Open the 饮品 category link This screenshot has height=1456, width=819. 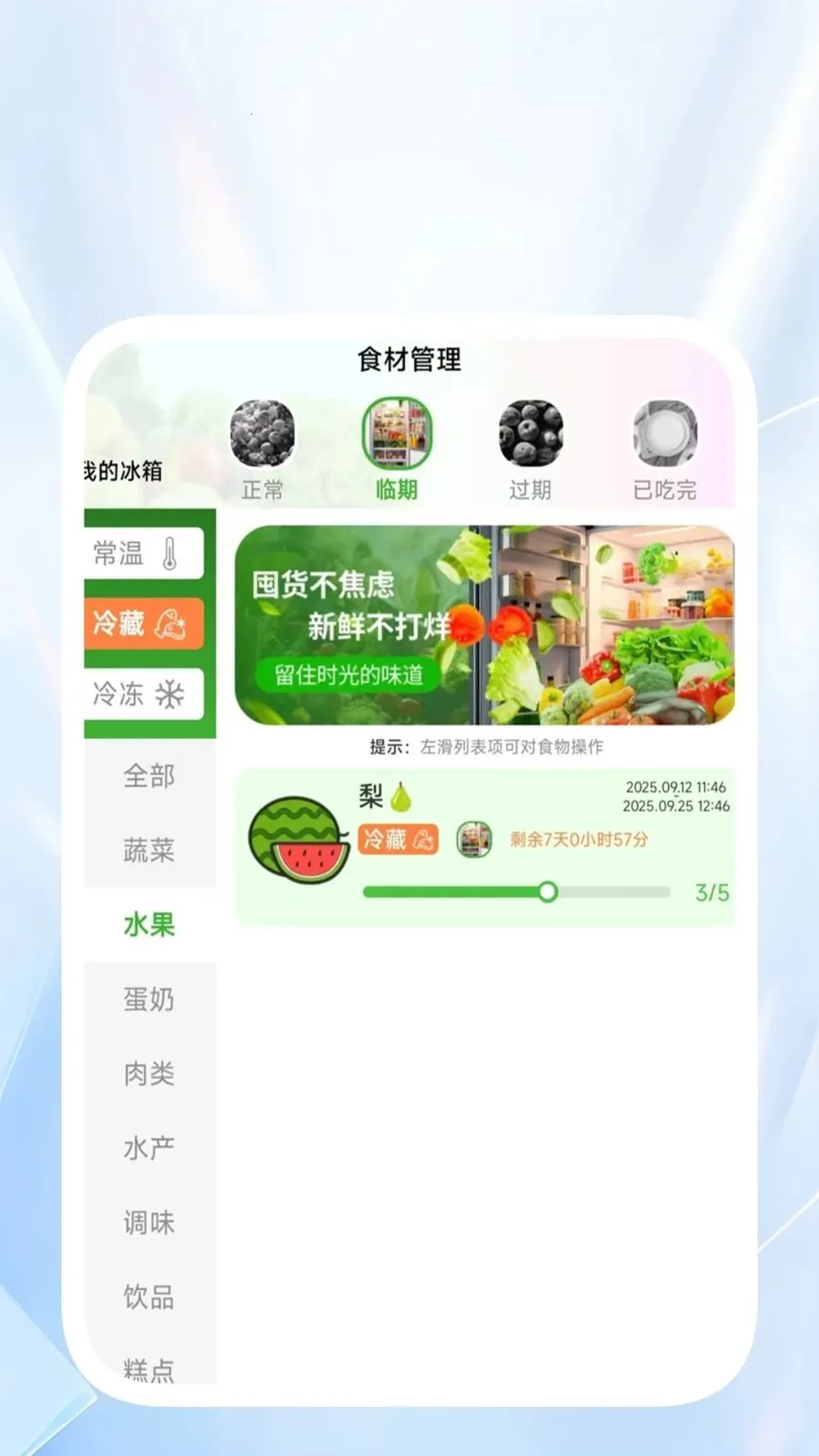(x=148, y=1295)
